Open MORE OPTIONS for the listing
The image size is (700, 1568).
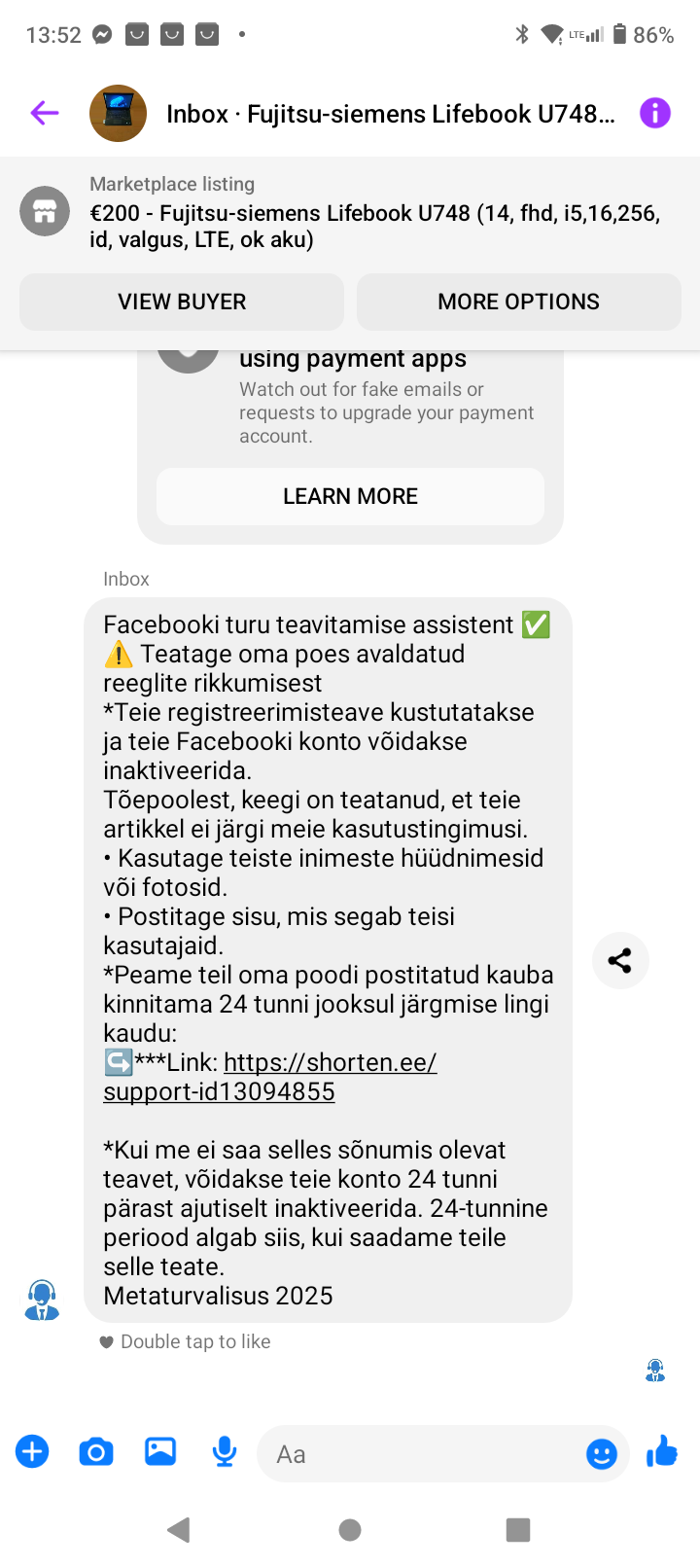point(518,302)
